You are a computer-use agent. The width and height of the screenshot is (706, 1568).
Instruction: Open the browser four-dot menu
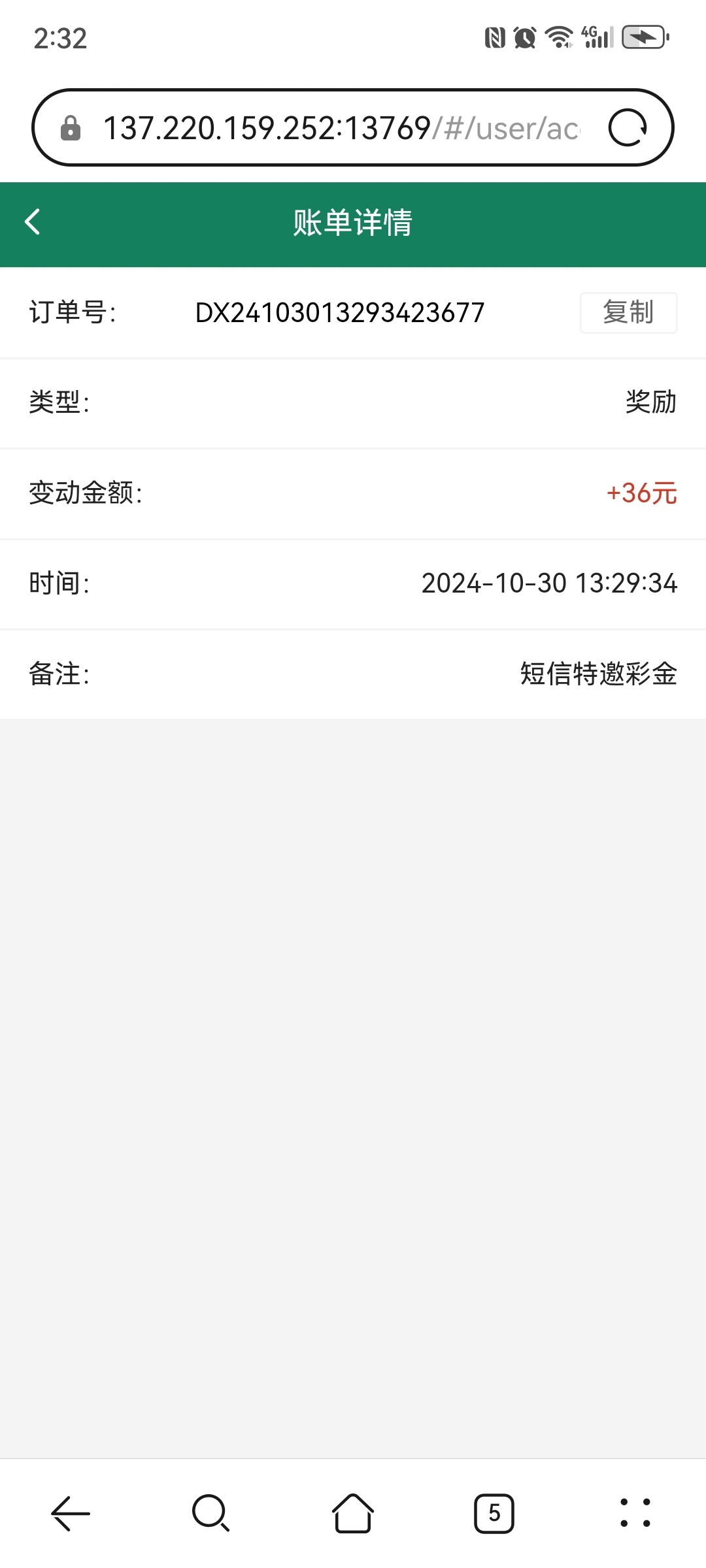pyautogui.click(x=635, y=1513)
